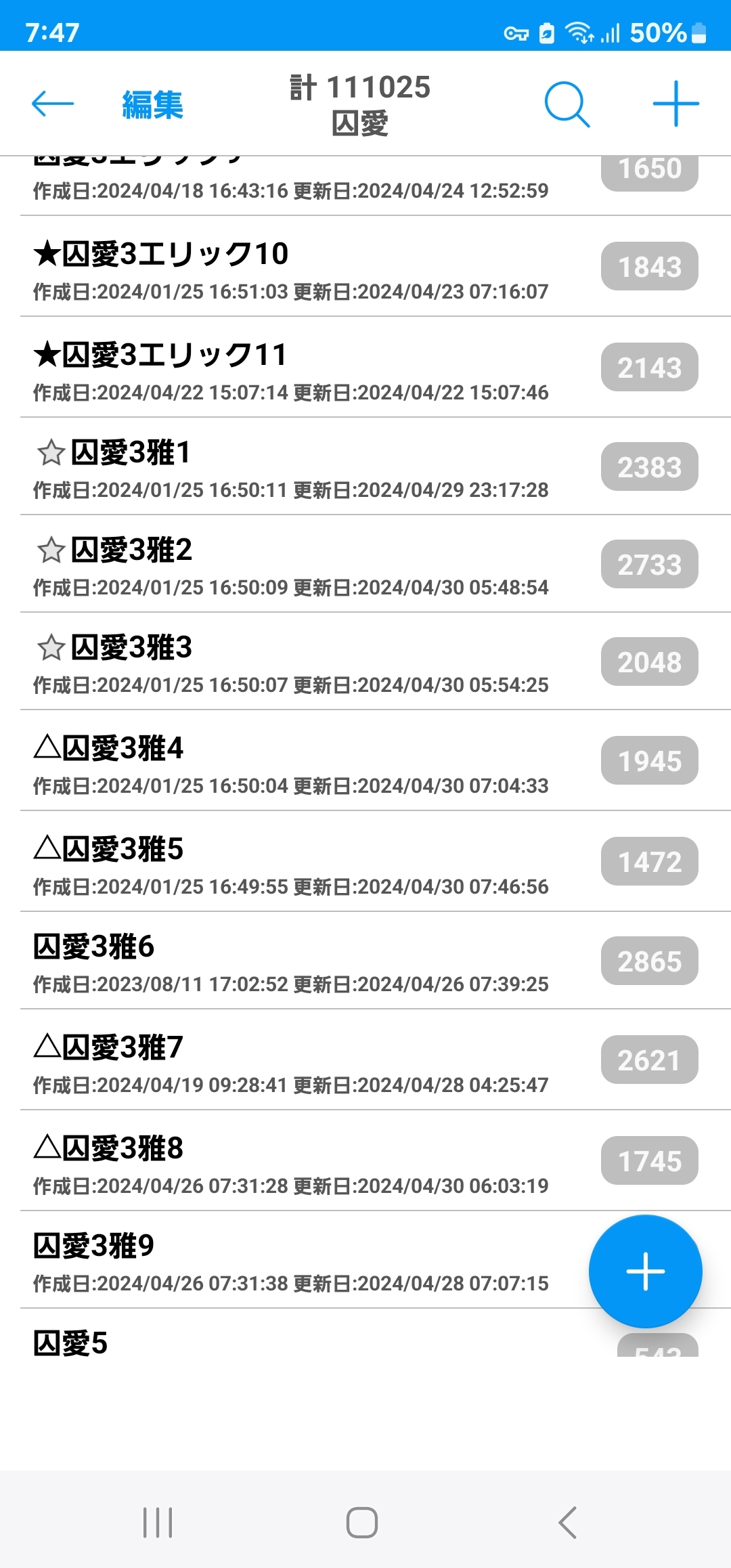Tap the 編集 edit button
Viewport: 731px width, 1568px height.
[x=152, y=105]
